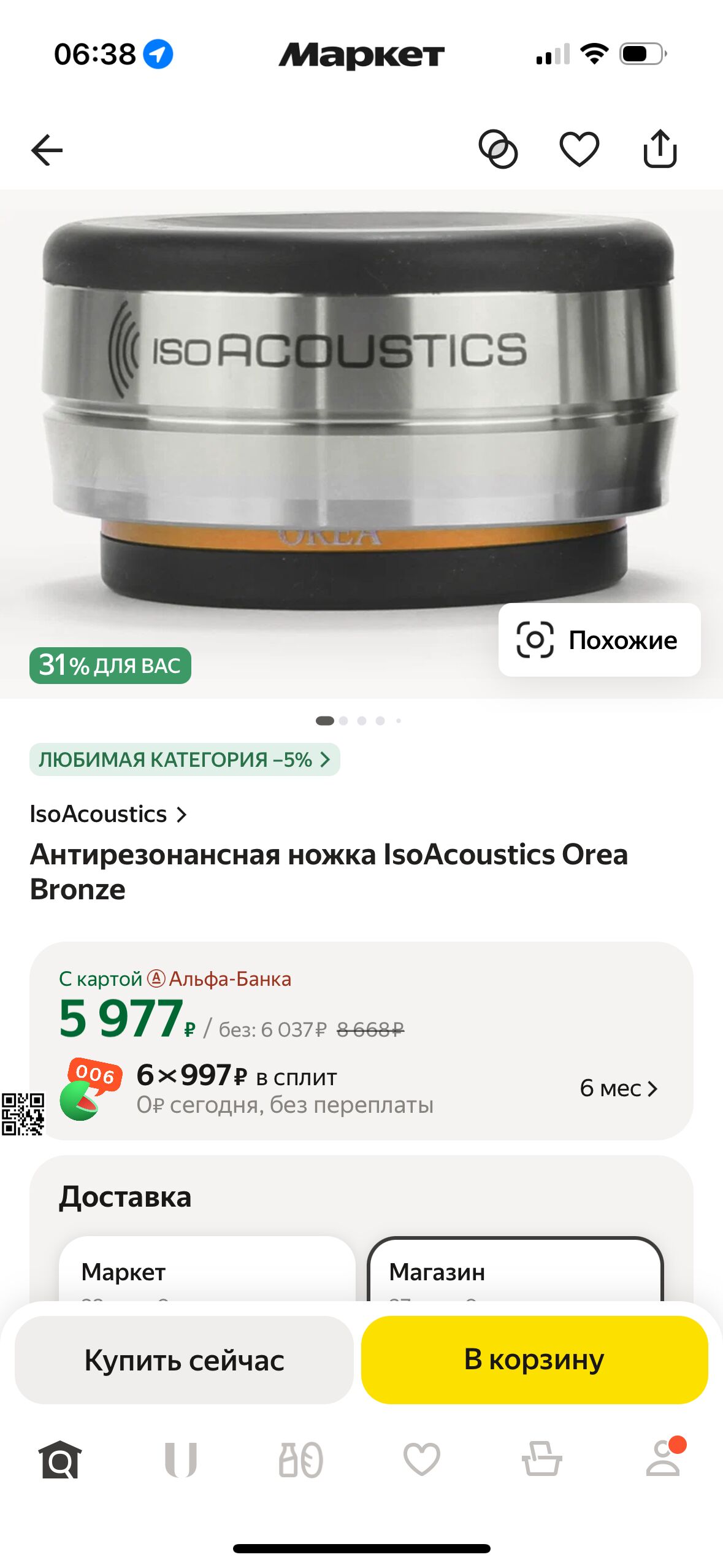Tap Купить сейчас

pos(184,1359)
